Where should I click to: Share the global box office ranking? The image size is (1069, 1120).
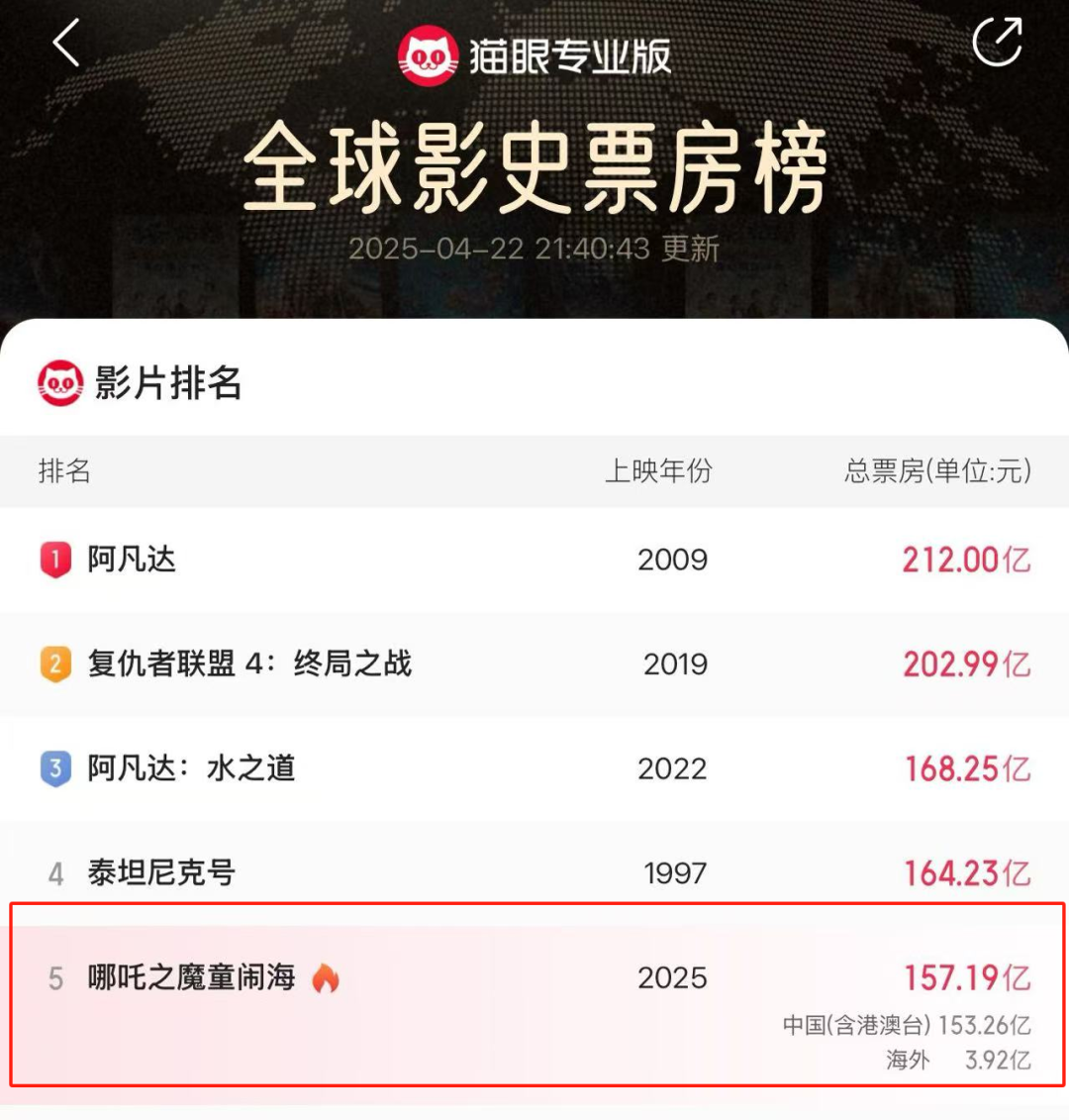tap(997, 42)
